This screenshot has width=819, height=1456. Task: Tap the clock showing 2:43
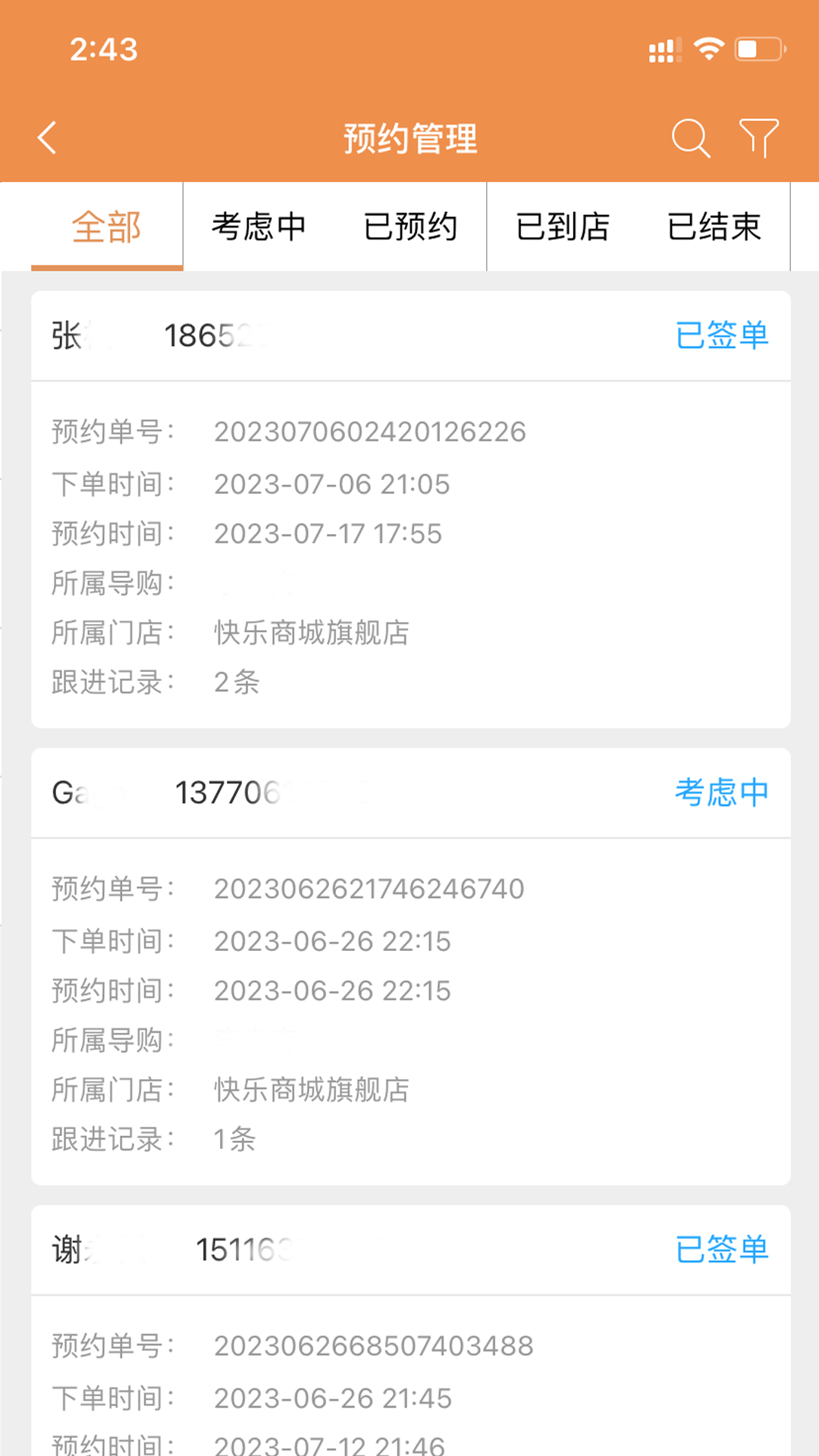coord(102,49)
